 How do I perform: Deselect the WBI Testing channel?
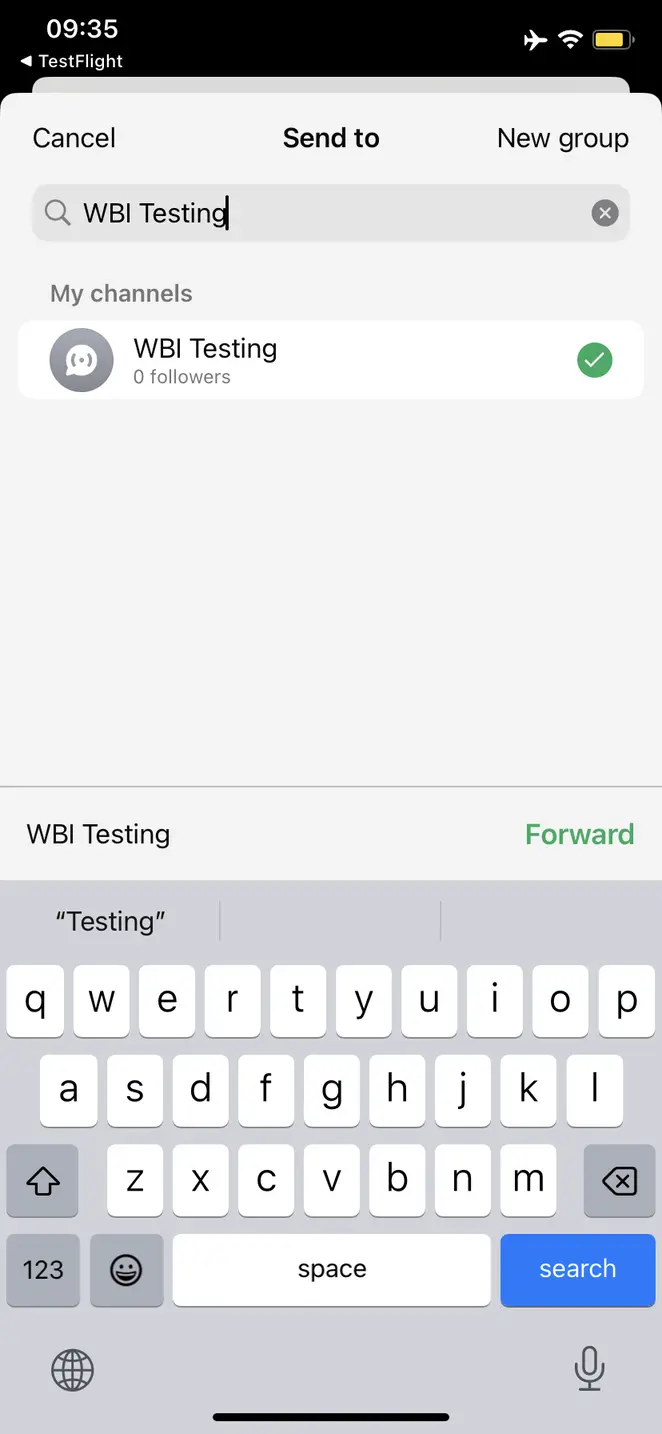(594, 360)
